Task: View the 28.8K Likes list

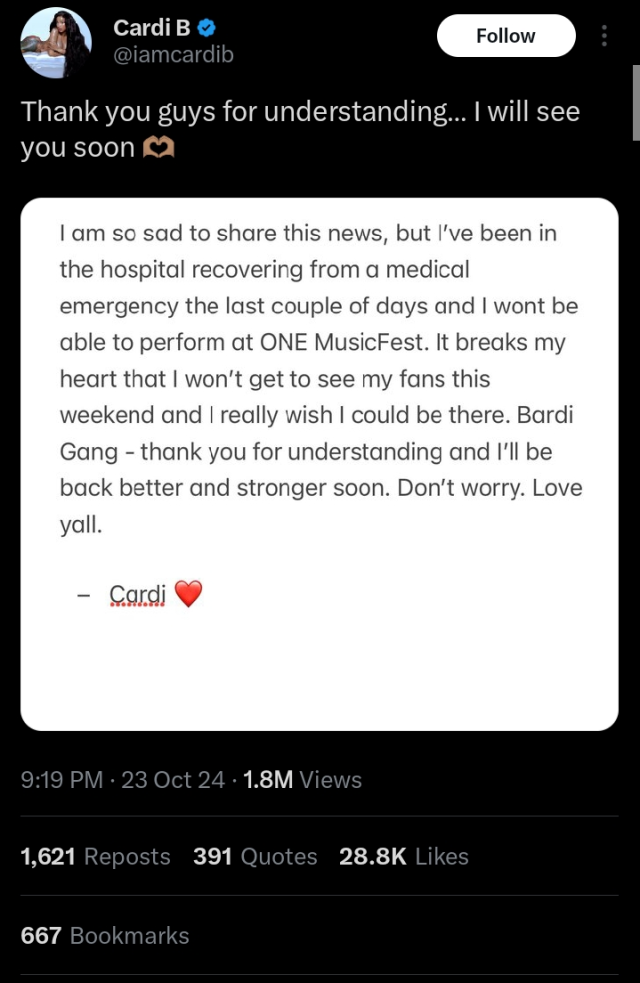Action: pyautogui.click(x=403, y=857)
